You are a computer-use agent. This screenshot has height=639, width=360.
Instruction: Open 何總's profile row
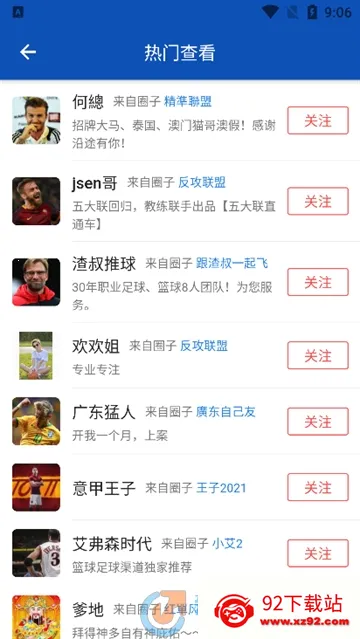point(180,121)
